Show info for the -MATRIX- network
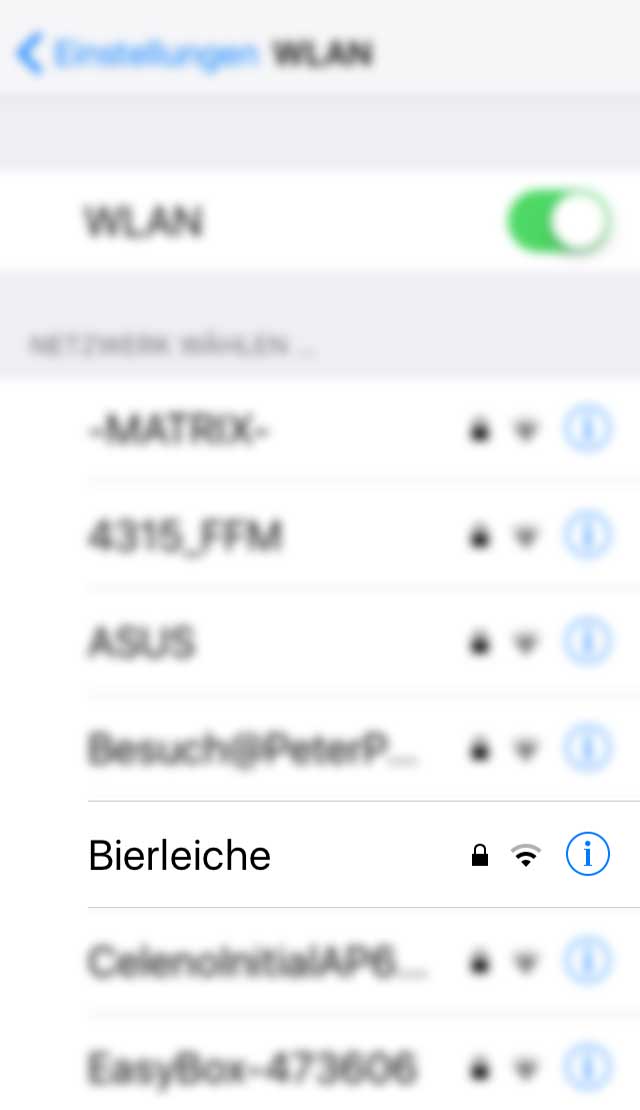The width and height of the screenshot is (640, 1110). point(587,431)
